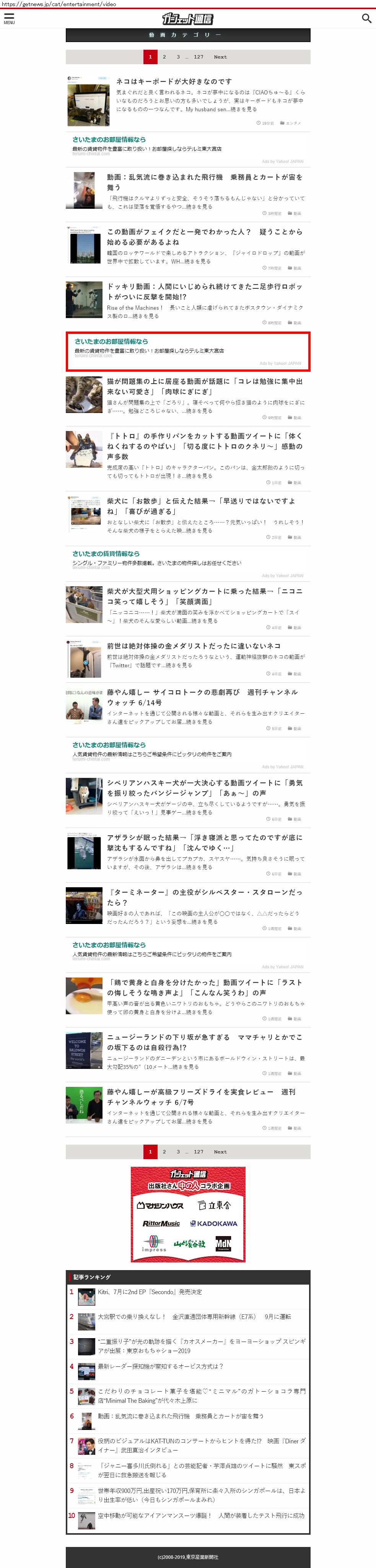Tap Next in the top pagination
376x1568 pixels.
pyautogui.click(x=220, y=57)
